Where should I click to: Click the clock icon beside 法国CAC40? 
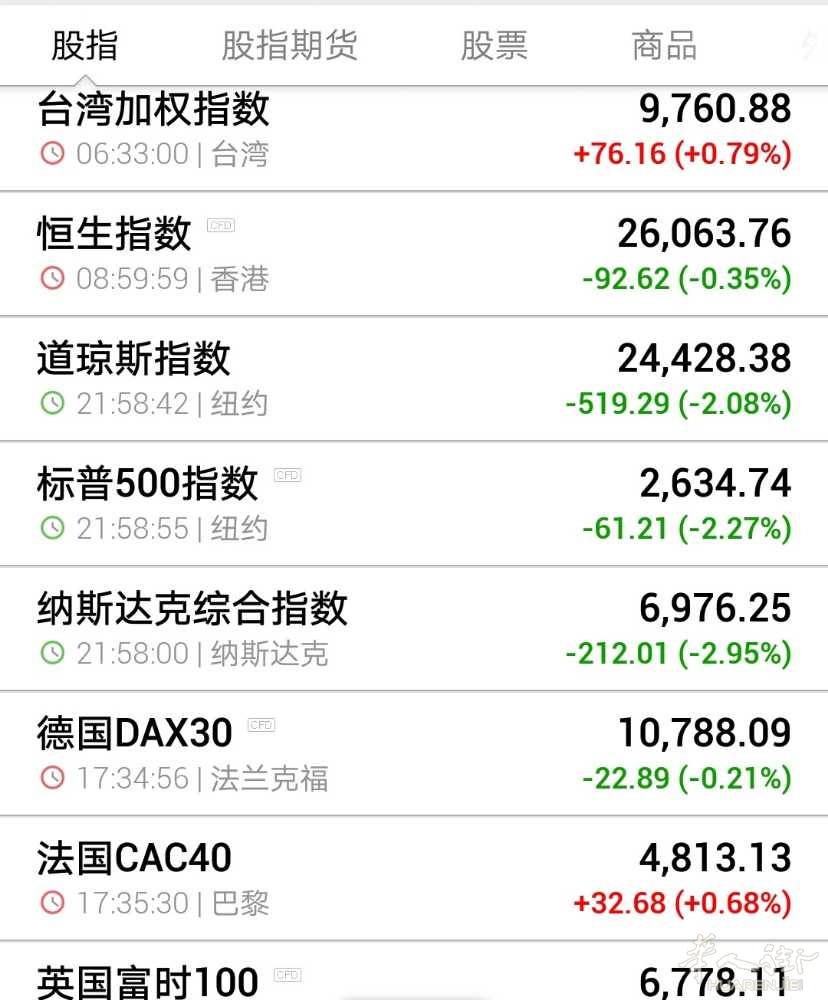(x=52, y=903)
